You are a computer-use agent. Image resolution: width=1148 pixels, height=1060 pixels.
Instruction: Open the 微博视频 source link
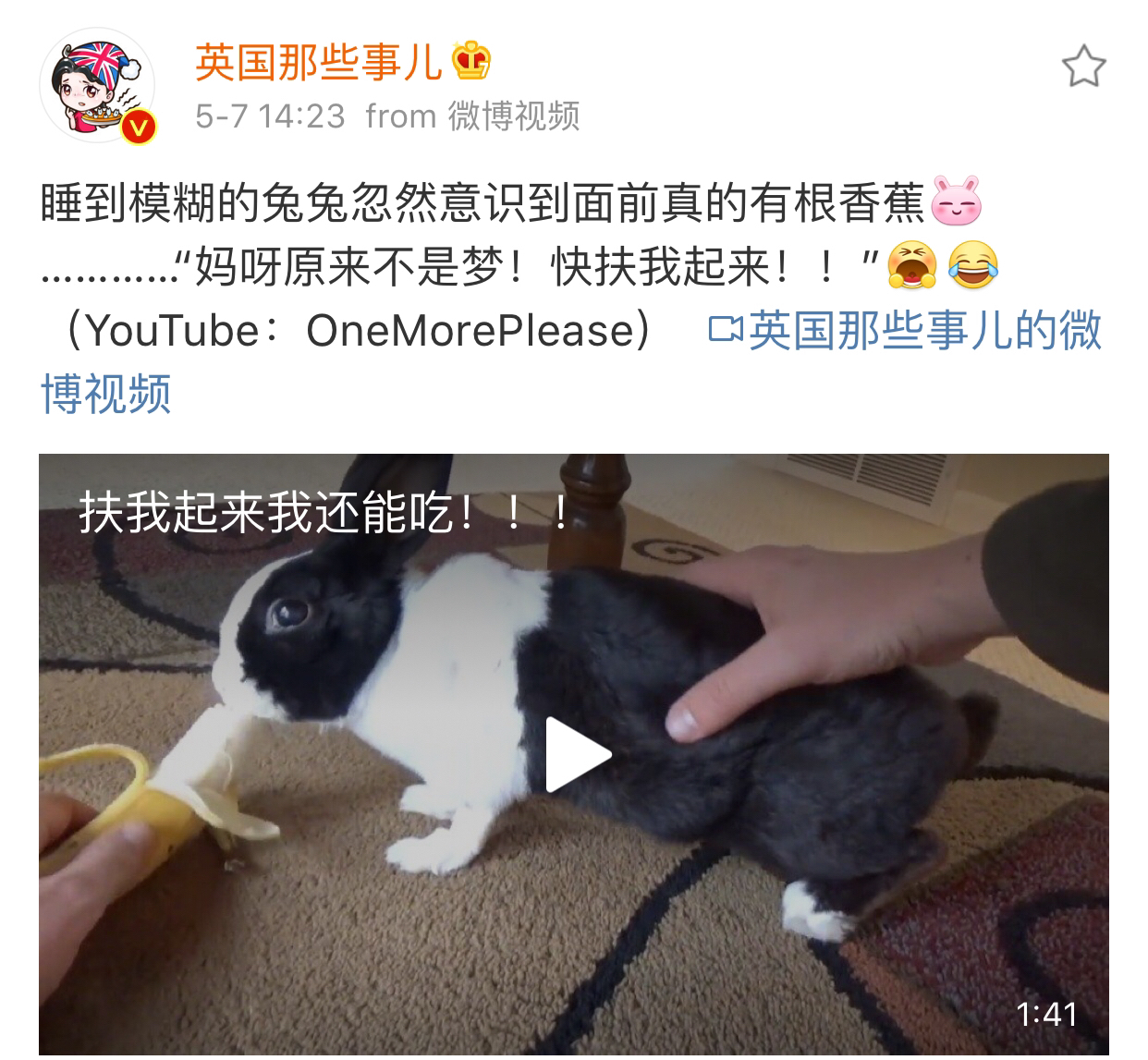514,116
